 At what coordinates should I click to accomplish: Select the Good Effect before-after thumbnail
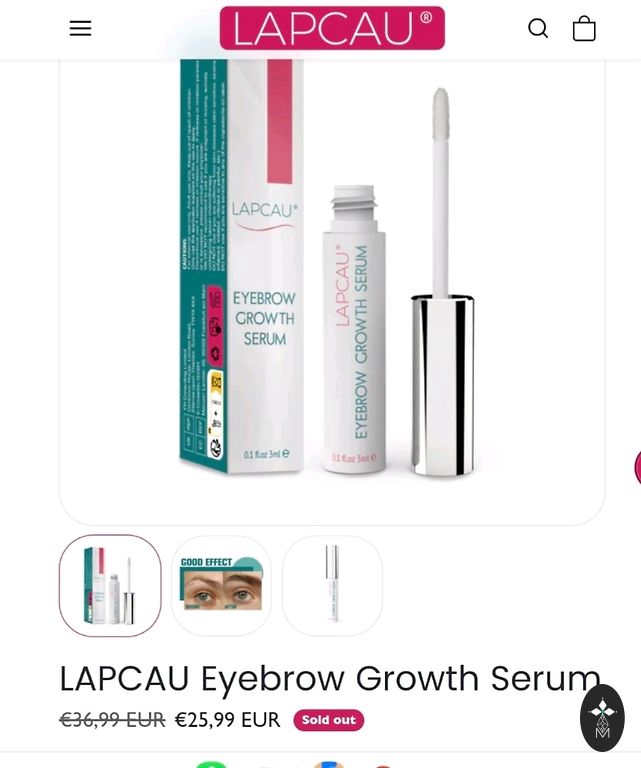pyautogui.click(x=221, y=586)
